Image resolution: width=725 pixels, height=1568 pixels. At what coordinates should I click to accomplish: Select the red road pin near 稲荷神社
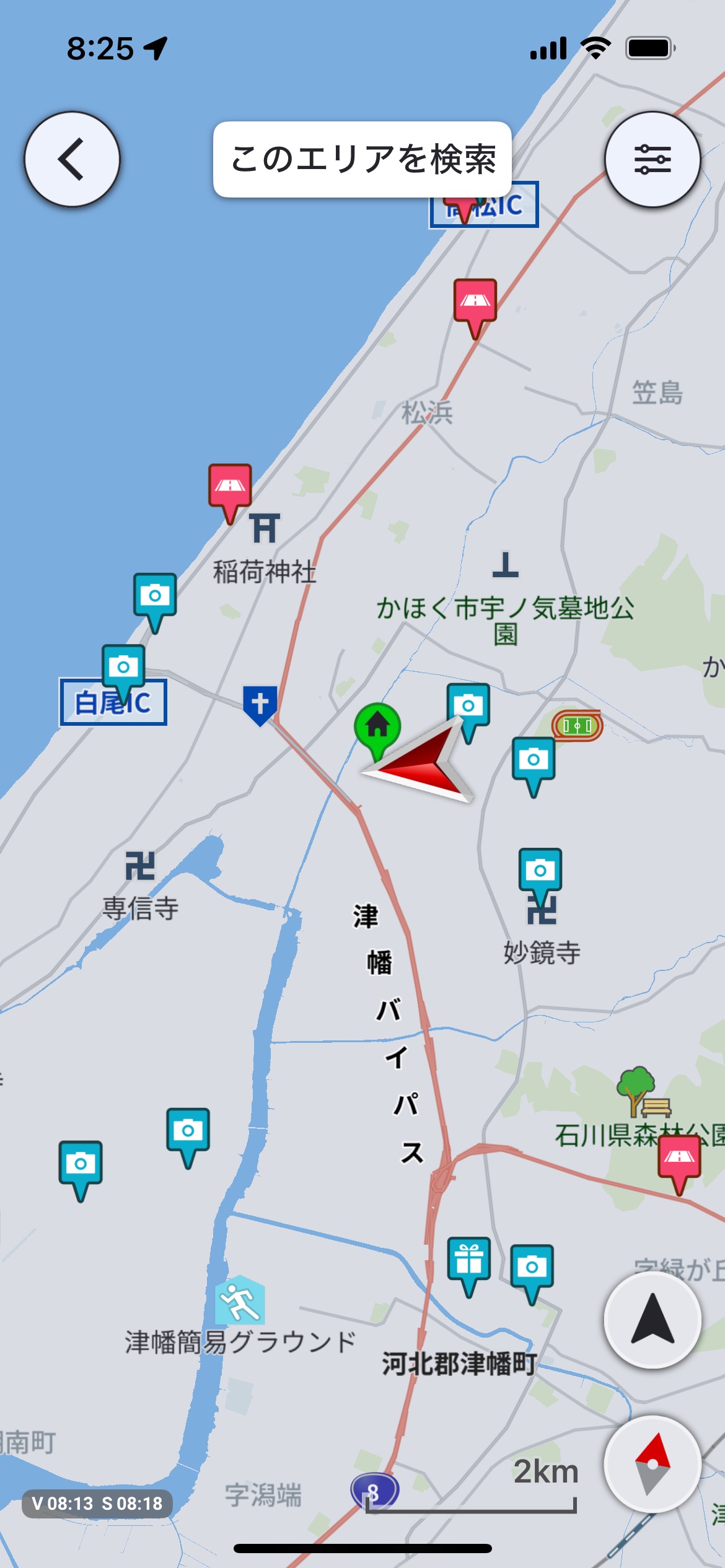(230, 486)
